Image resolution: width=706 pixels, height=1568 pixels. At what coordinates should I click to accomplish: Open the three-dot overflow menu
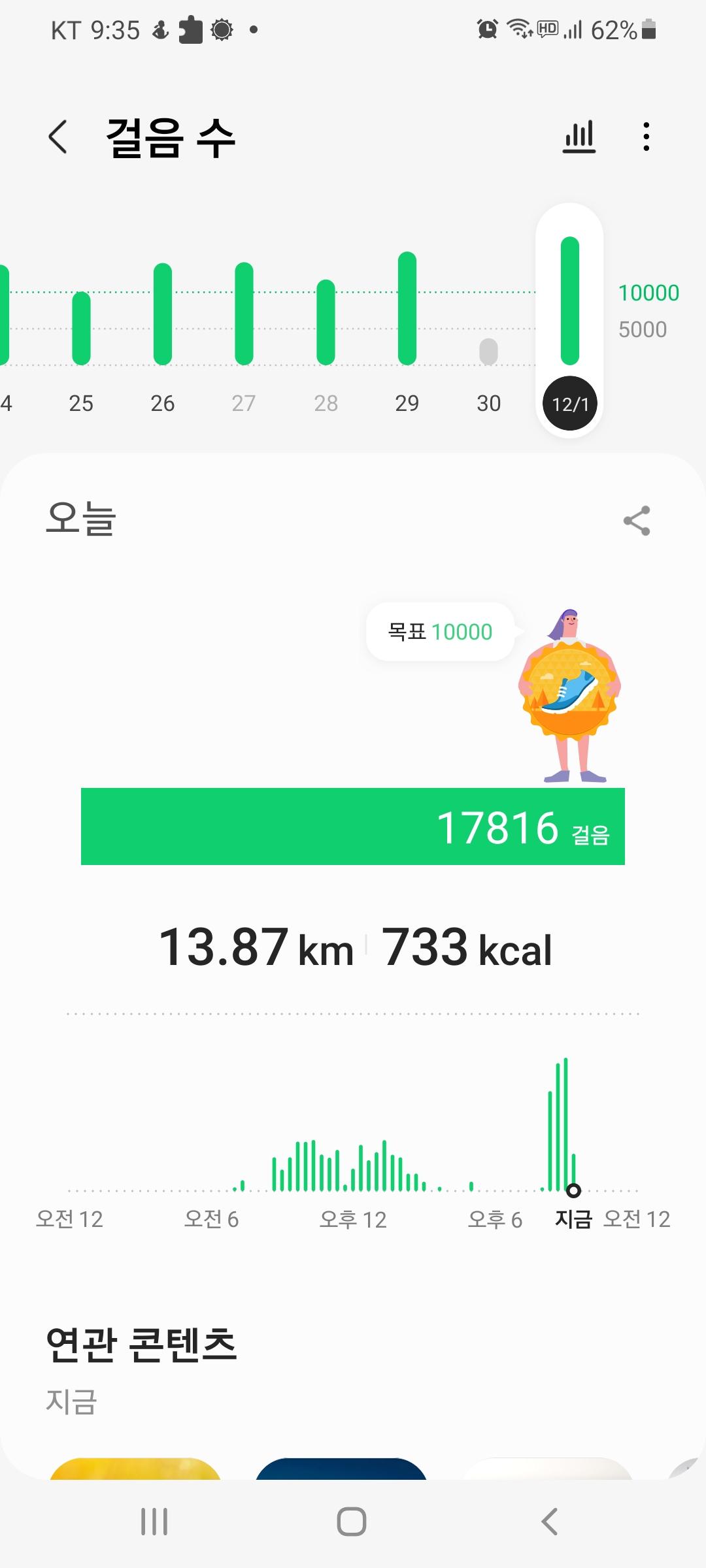[646, 137]
